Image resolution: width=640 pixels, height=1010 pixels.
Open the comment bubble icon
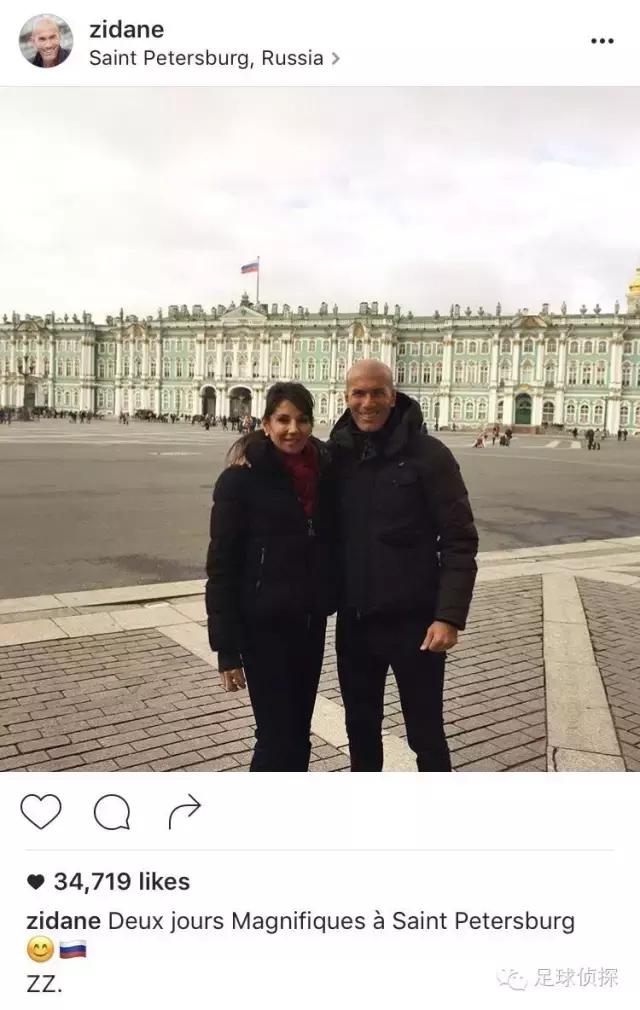pyautogui.click(x=112, y=812)
